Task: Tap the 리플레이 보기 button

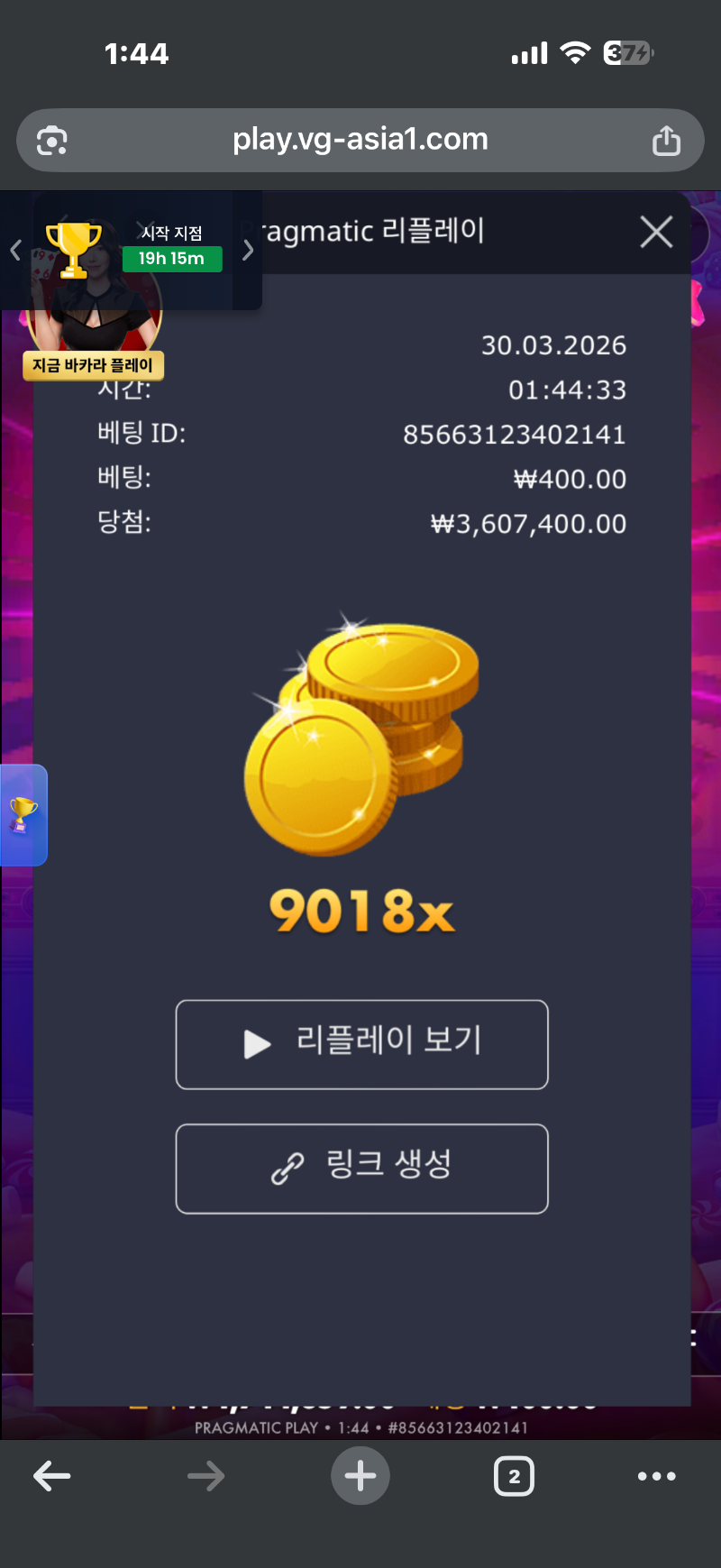Action: tap(361, 1044)
